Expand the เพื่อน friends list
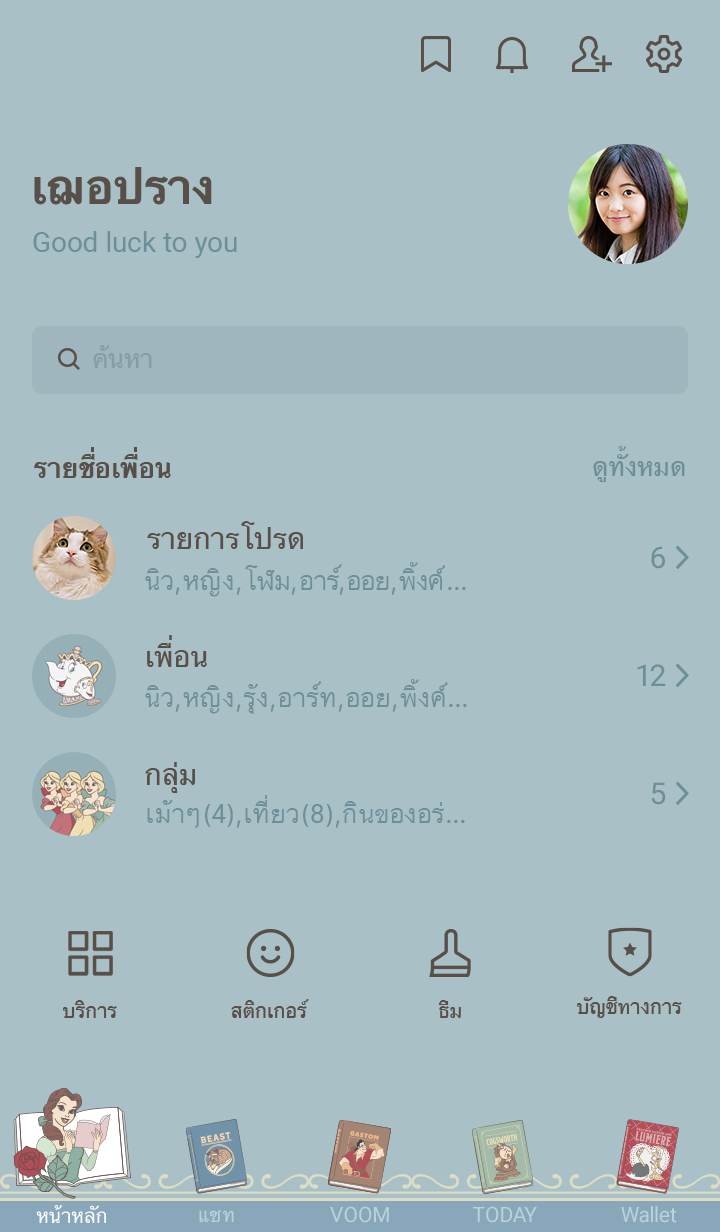 (360, 676)
